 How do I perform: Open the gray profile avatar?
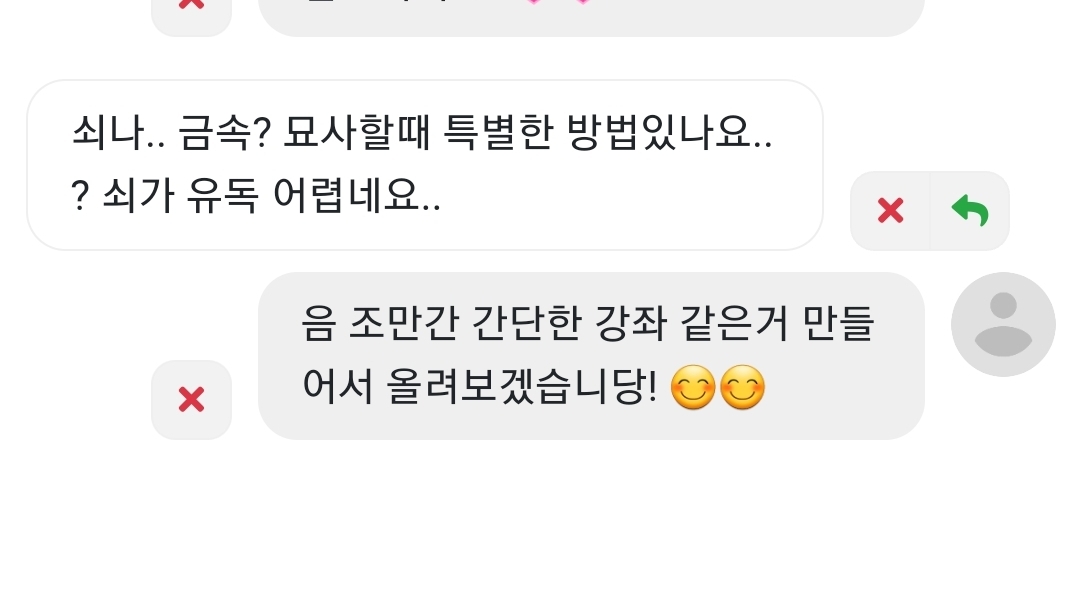click(1002, 324)
